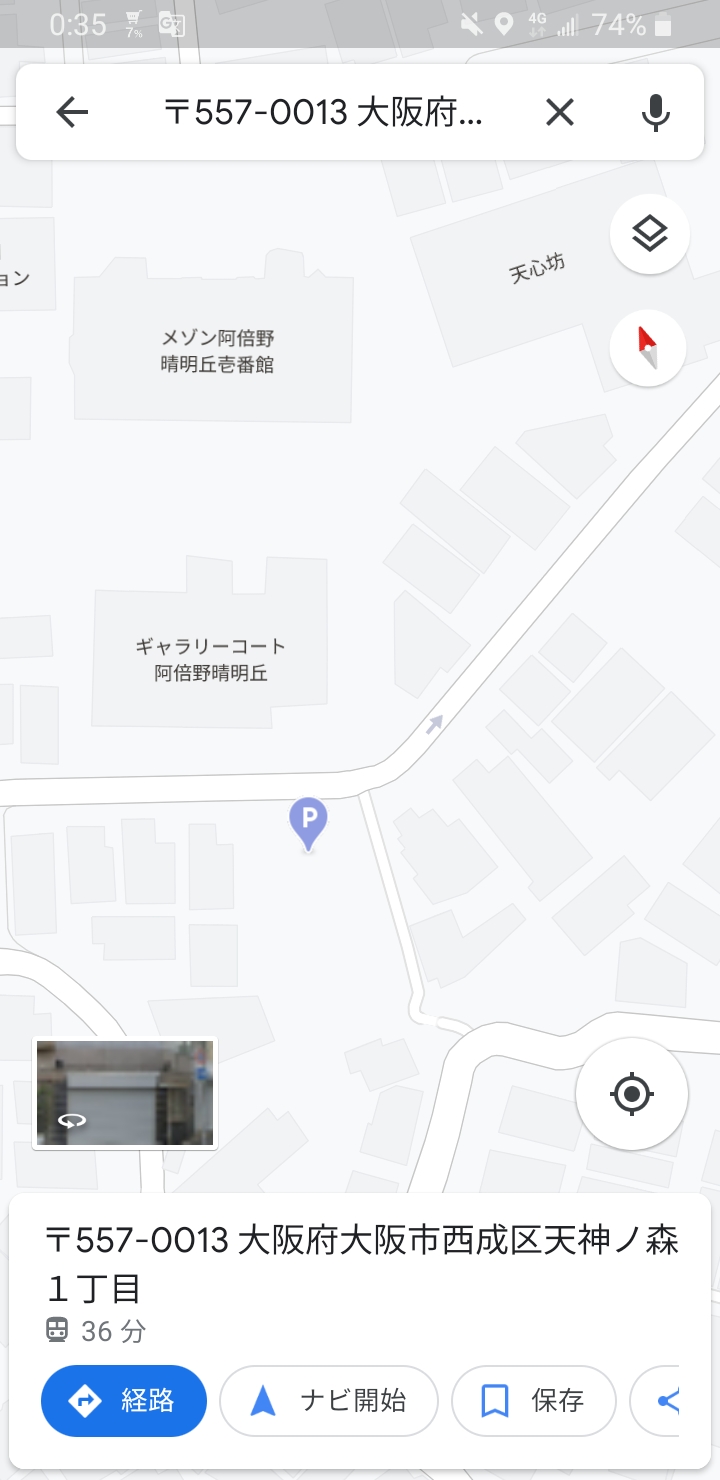Center the map on my location
This screenshot has height=1480, width=720.
click(631, 1093)
